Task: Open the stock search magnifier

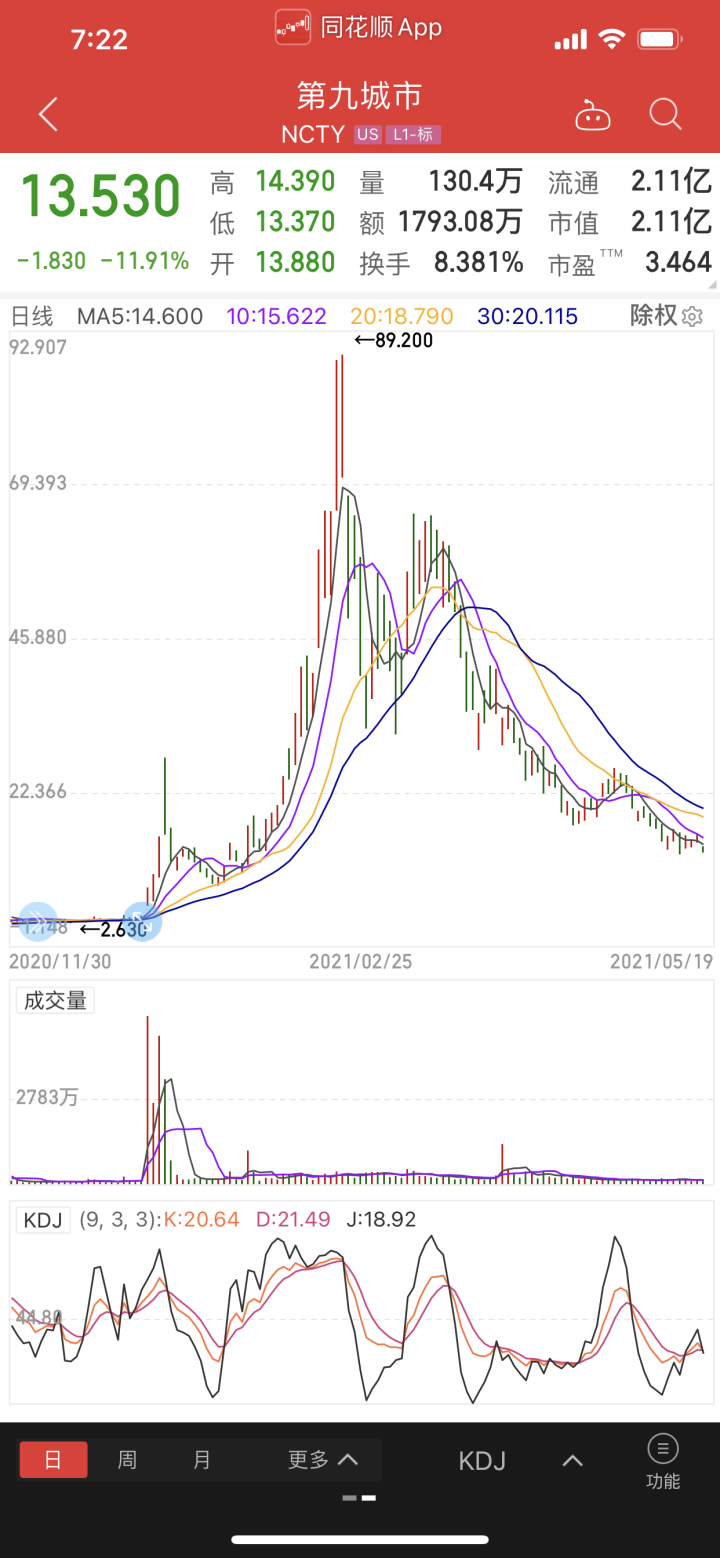Action: tap(665, 114)
